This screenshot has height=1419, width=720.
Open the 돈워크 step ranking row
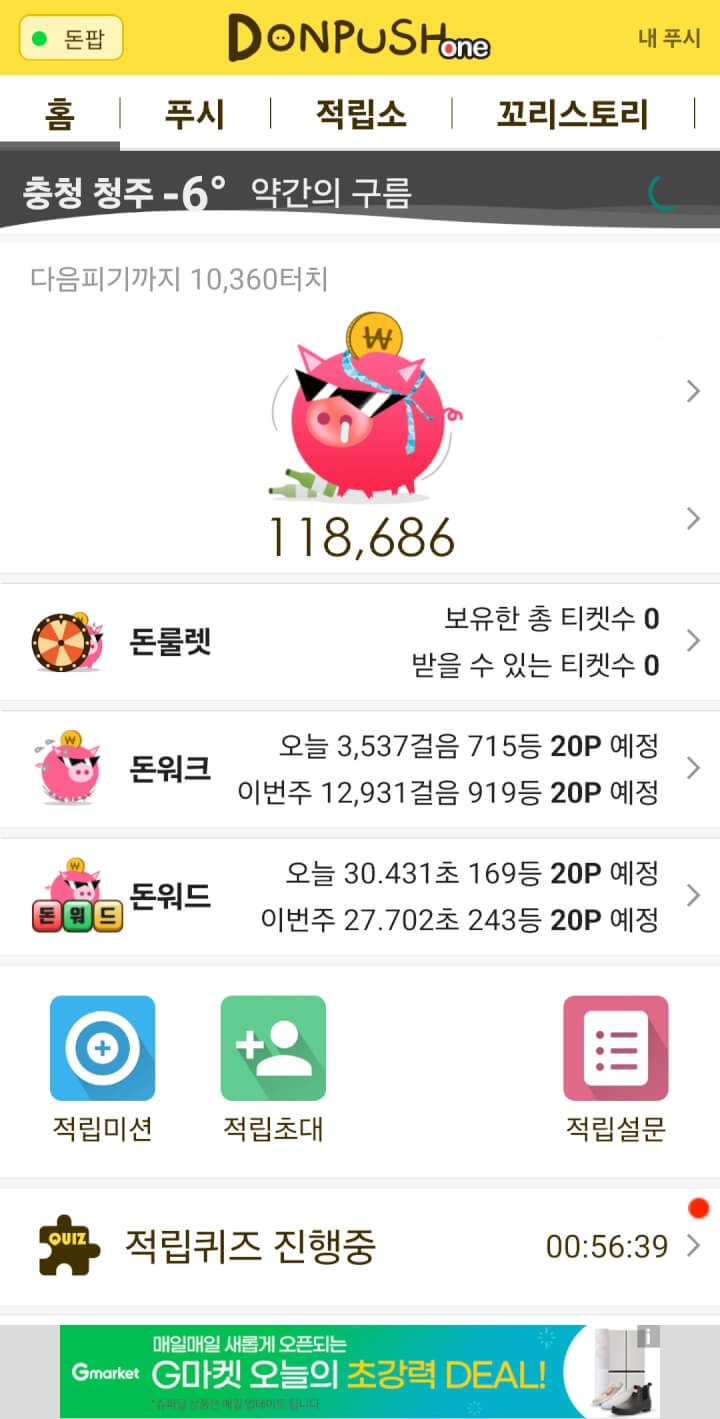click(x=360, y=768)
